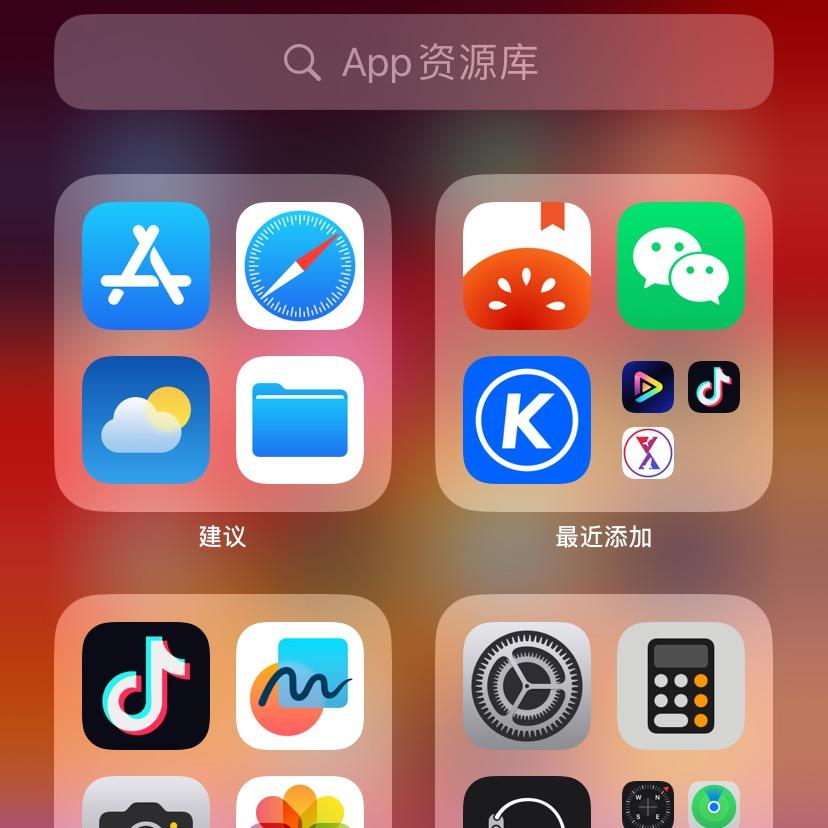Viewport: 828px width, 828px height.
Task: Tap the App资源库 search field
Action: coord(413,62)
